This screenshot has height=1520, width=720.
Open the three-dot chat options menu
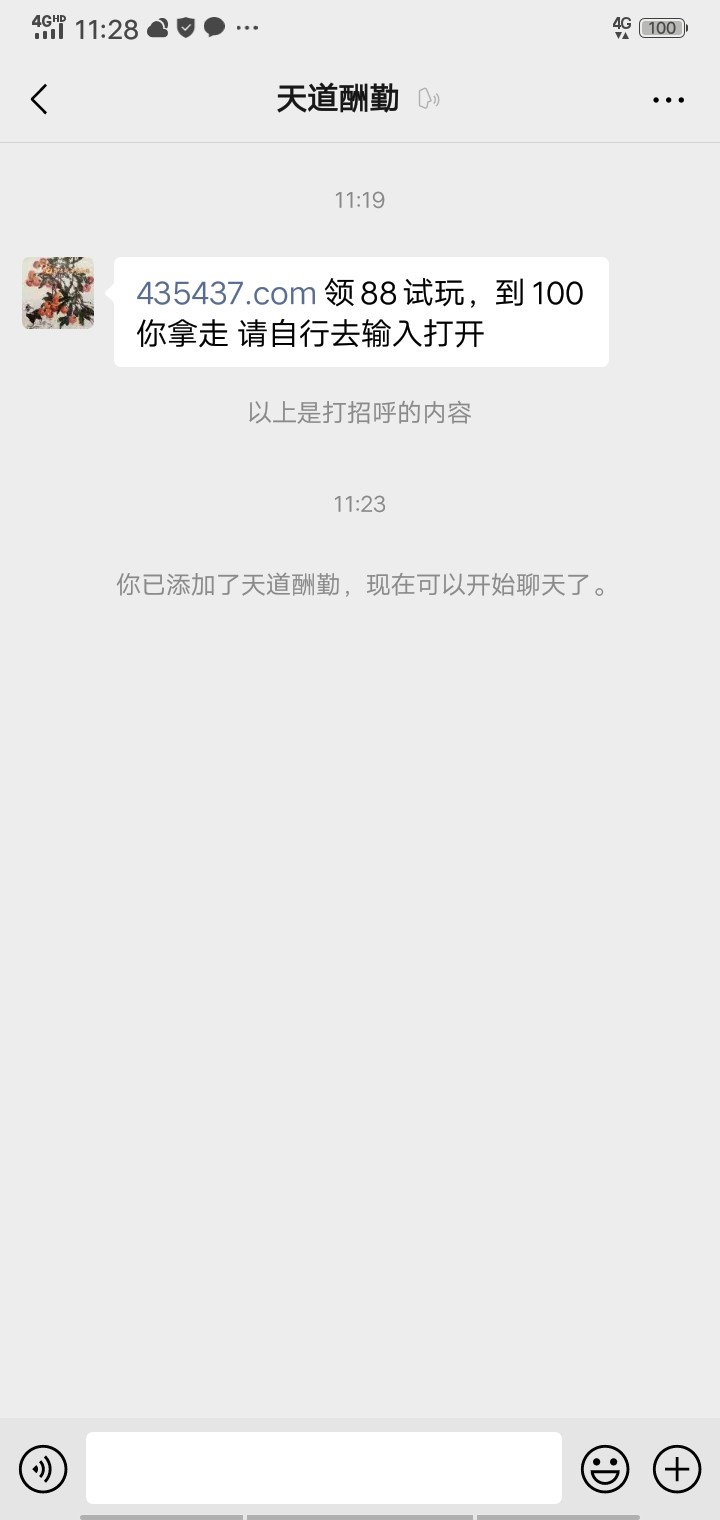click(x=668, y=100)
